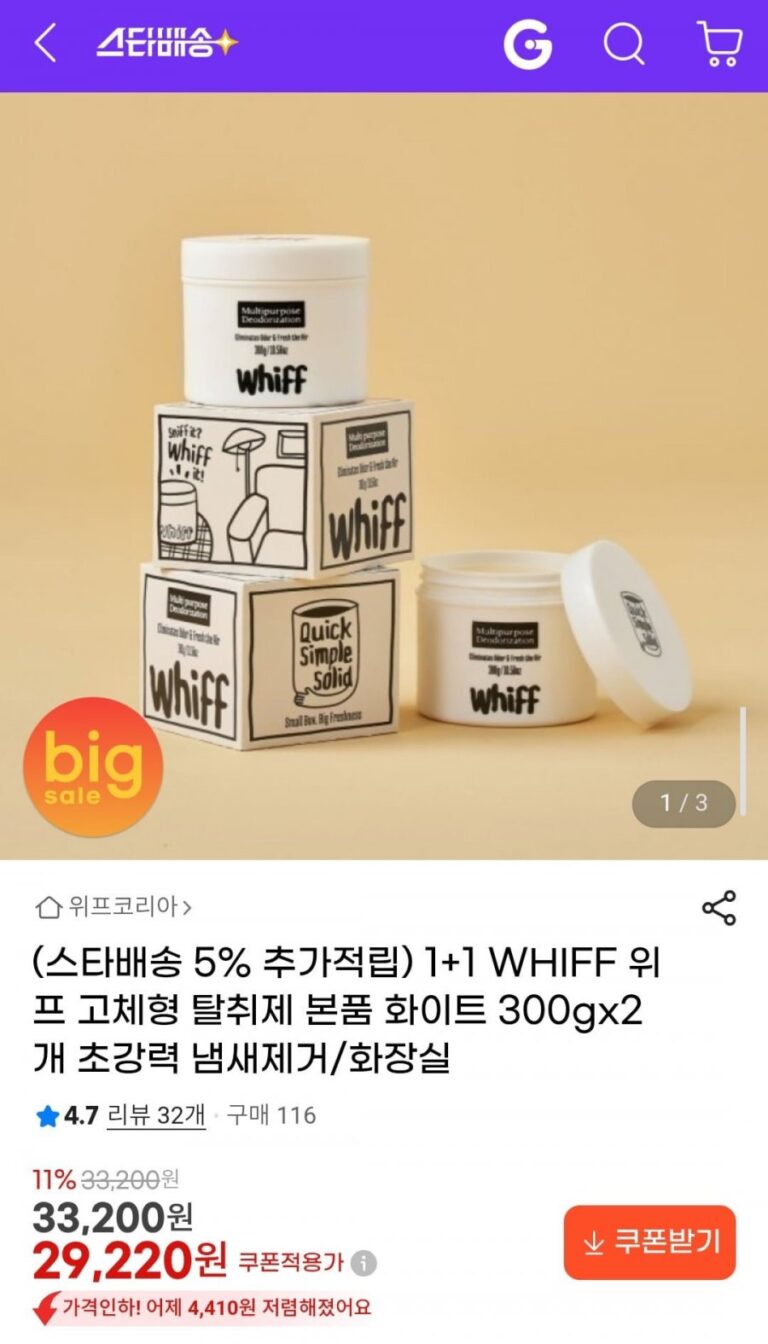The height and width of the screenshot is (1344, 768).
Task: Open the coupon price info icon
Action: [x=365, y=1264]
